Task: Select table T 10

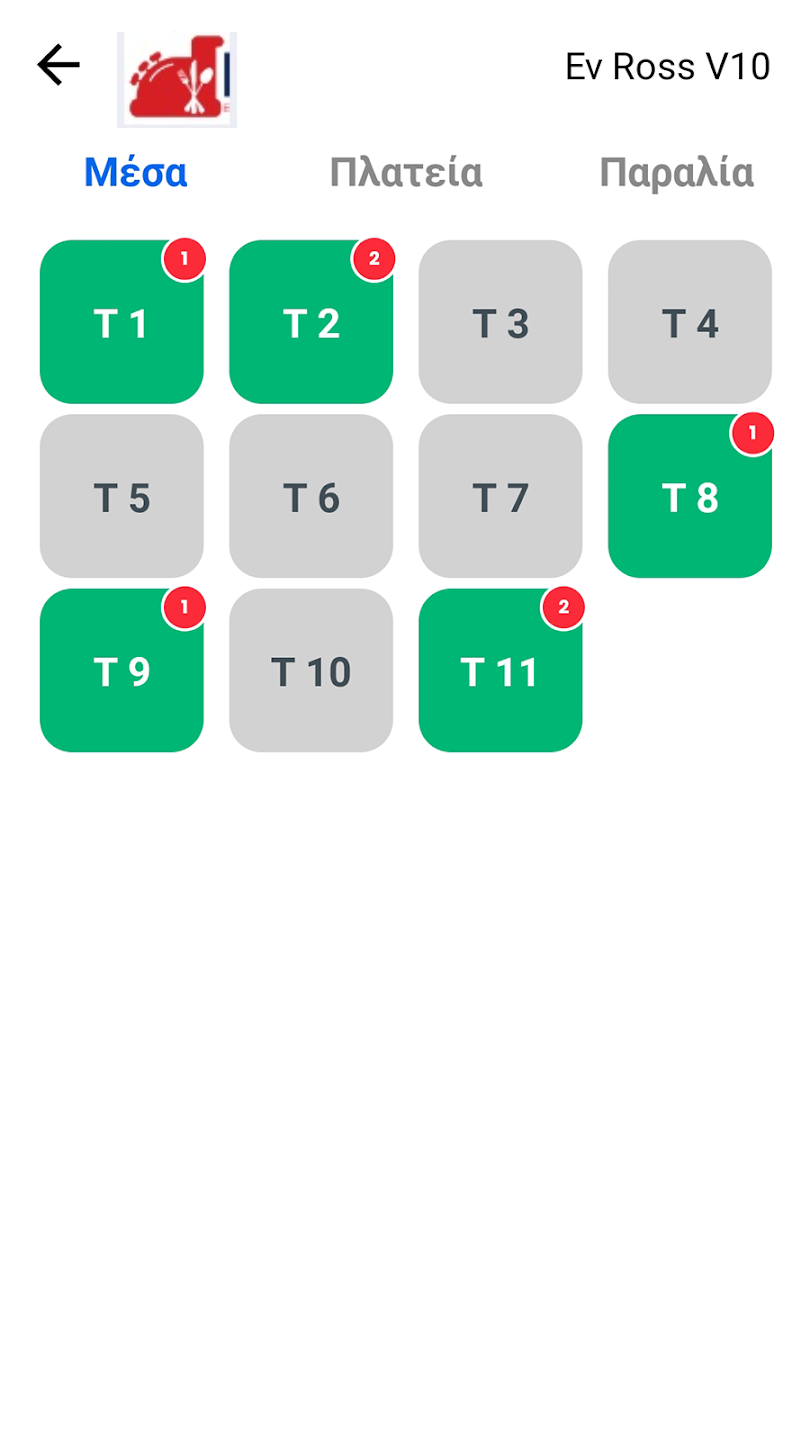Action: point(311,671)
